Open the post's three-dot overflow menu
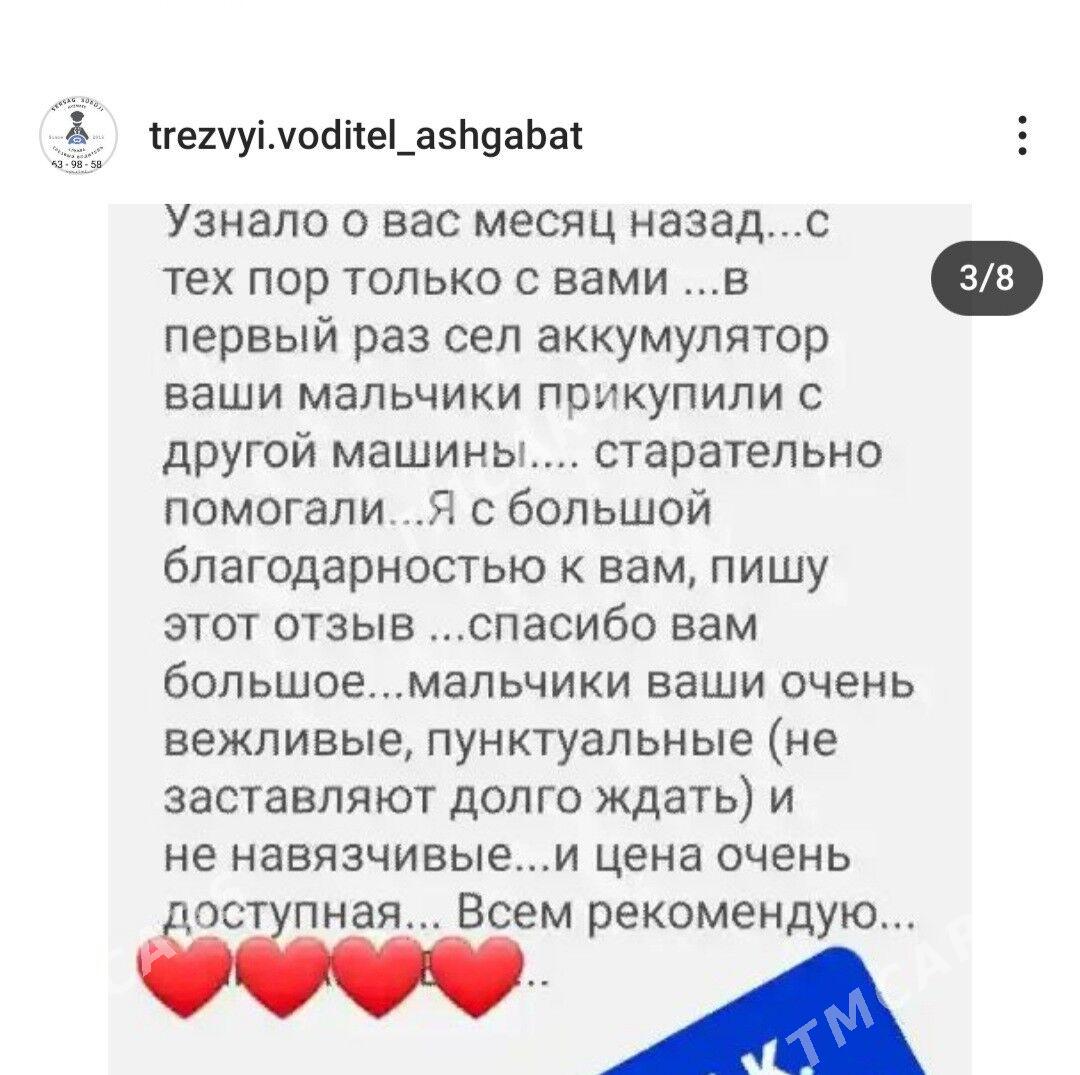Viewport: 1080px width, 1075px height. click(1022, 135)
